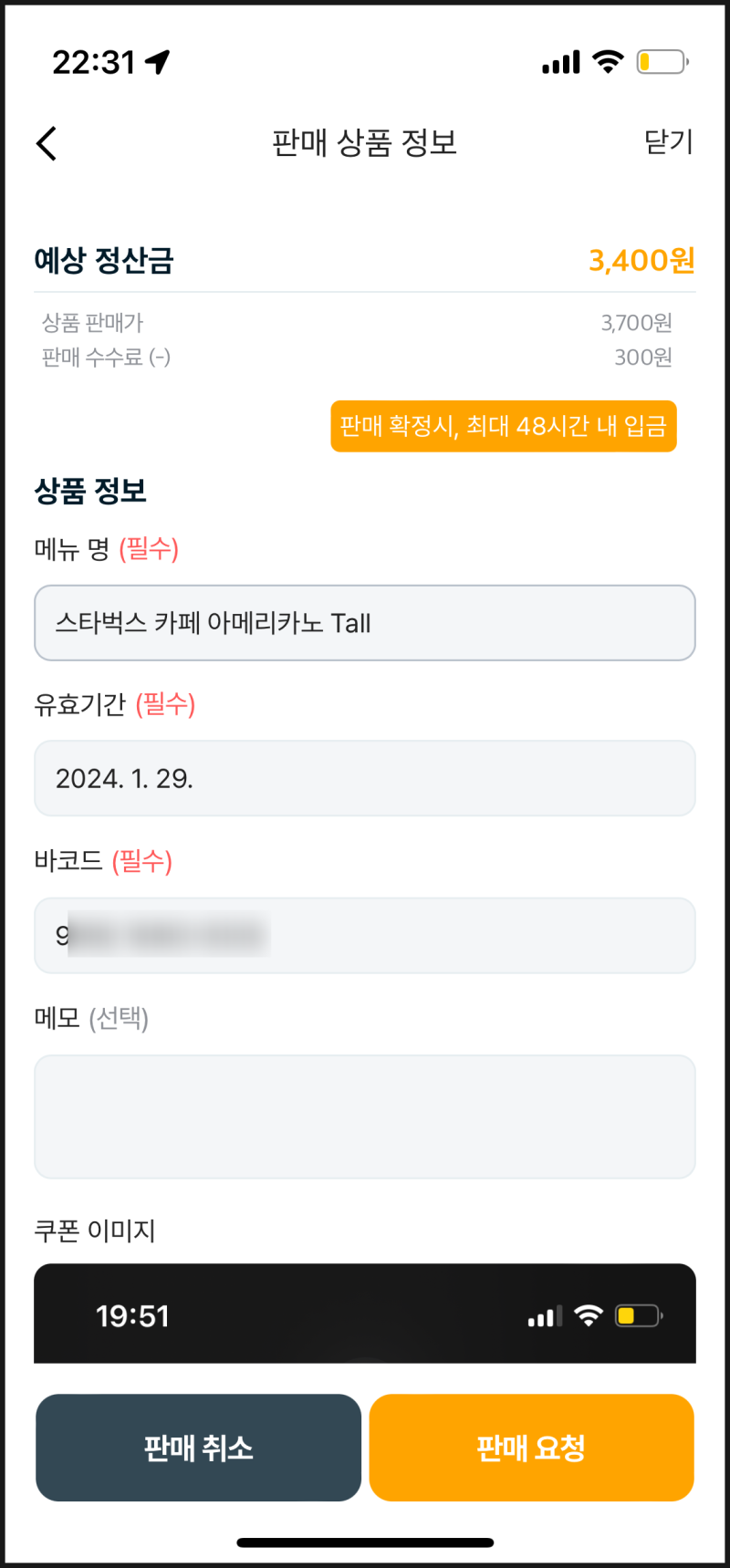
Task: Click the orange 48시간 내 입금 badge
Action: click(x=504, y=427)
